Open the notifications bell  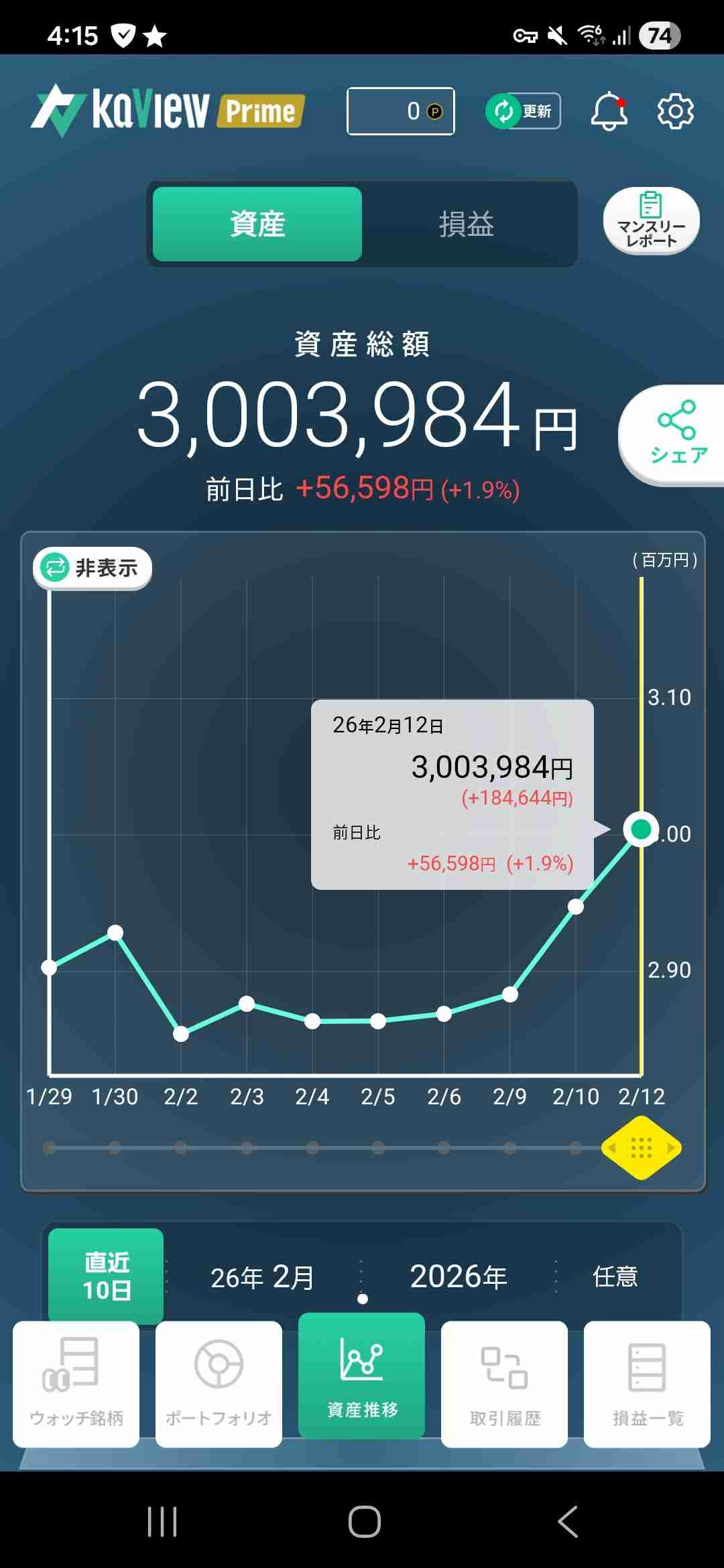pyautogui.click(x=609, y=111)
